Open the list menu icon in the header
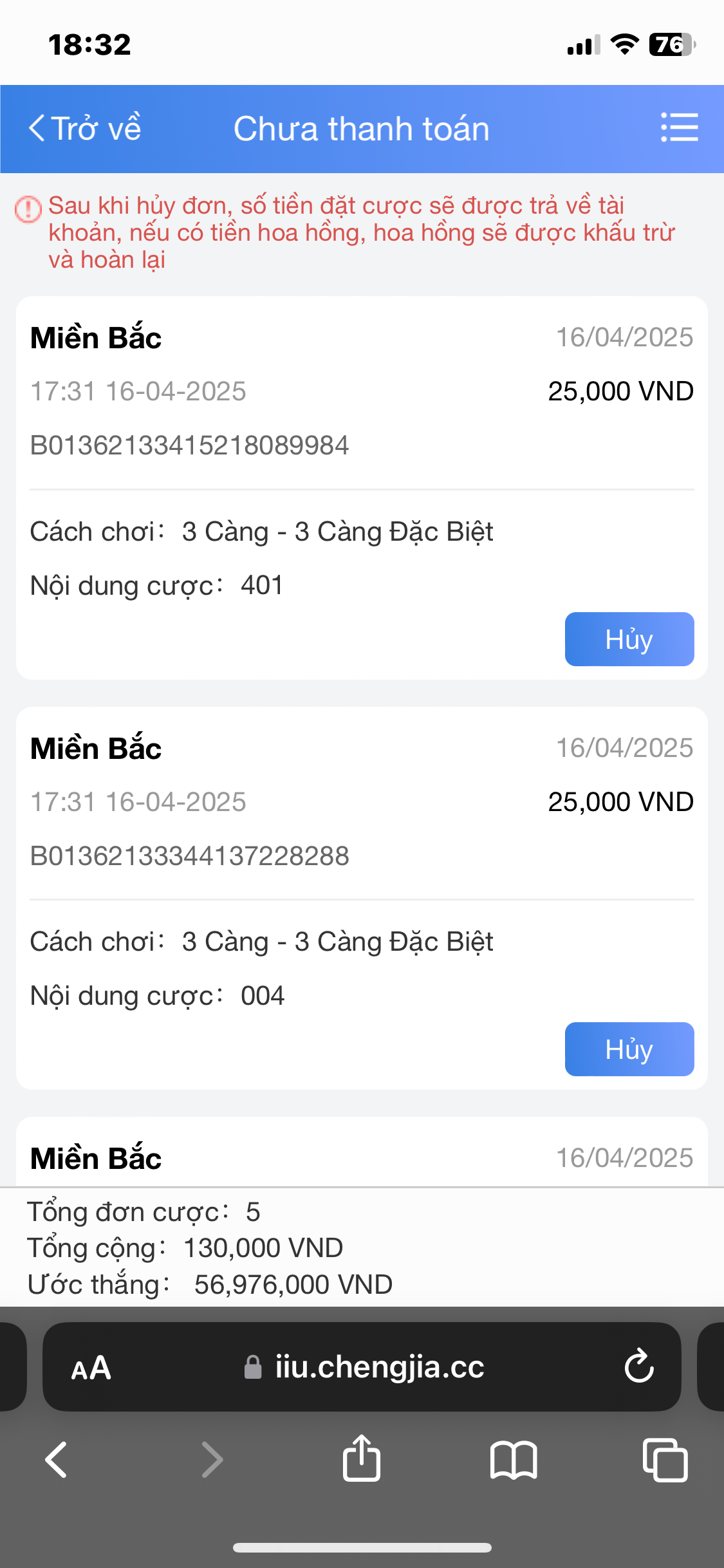Viewport: 724px width, 1568px height. pos(679,127)
